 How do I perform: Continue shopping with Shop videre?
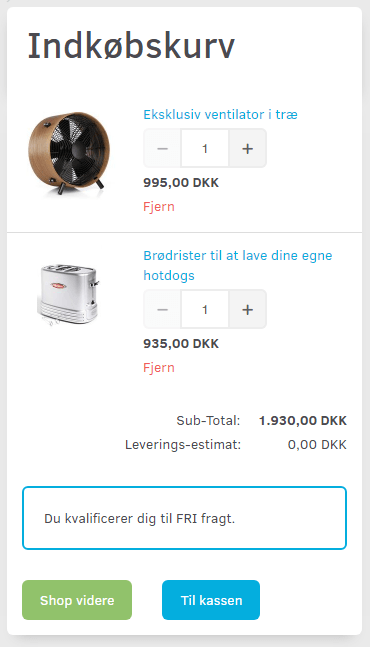pyautogui.click(x=77, y=600)
